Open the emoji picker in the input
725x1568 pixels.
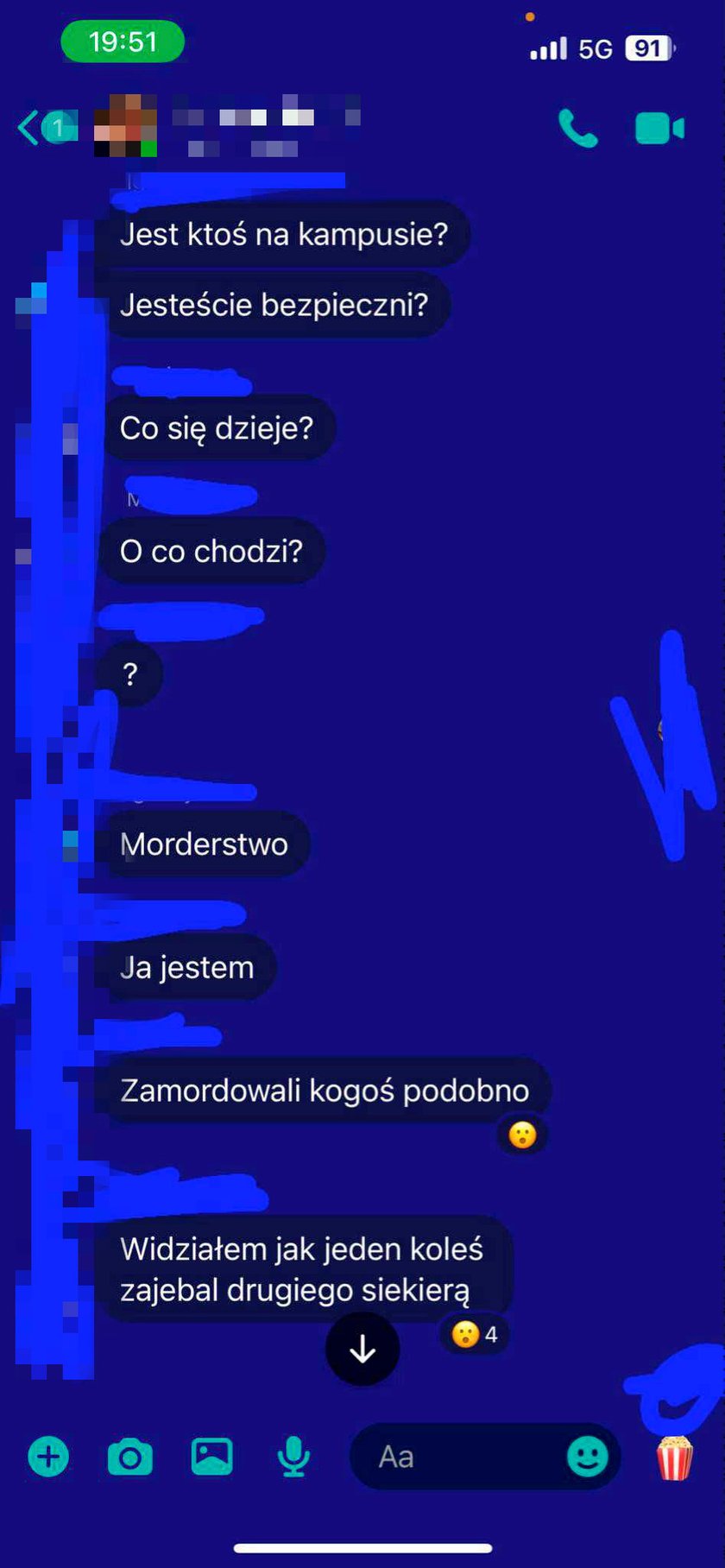tap(588, 1457)
